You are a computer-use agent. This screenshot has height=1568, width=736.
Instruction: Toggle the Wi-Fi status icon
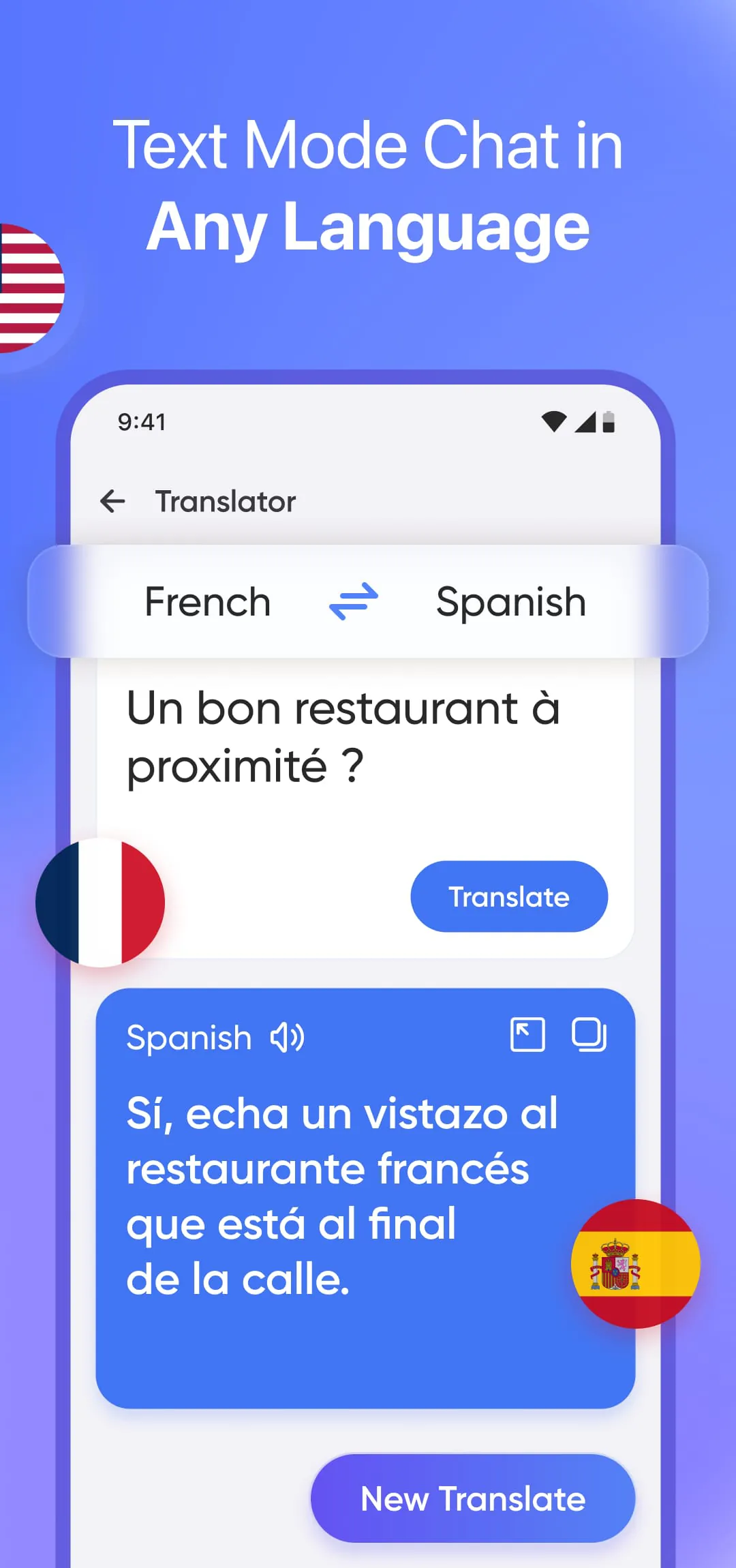pos(553,421)
